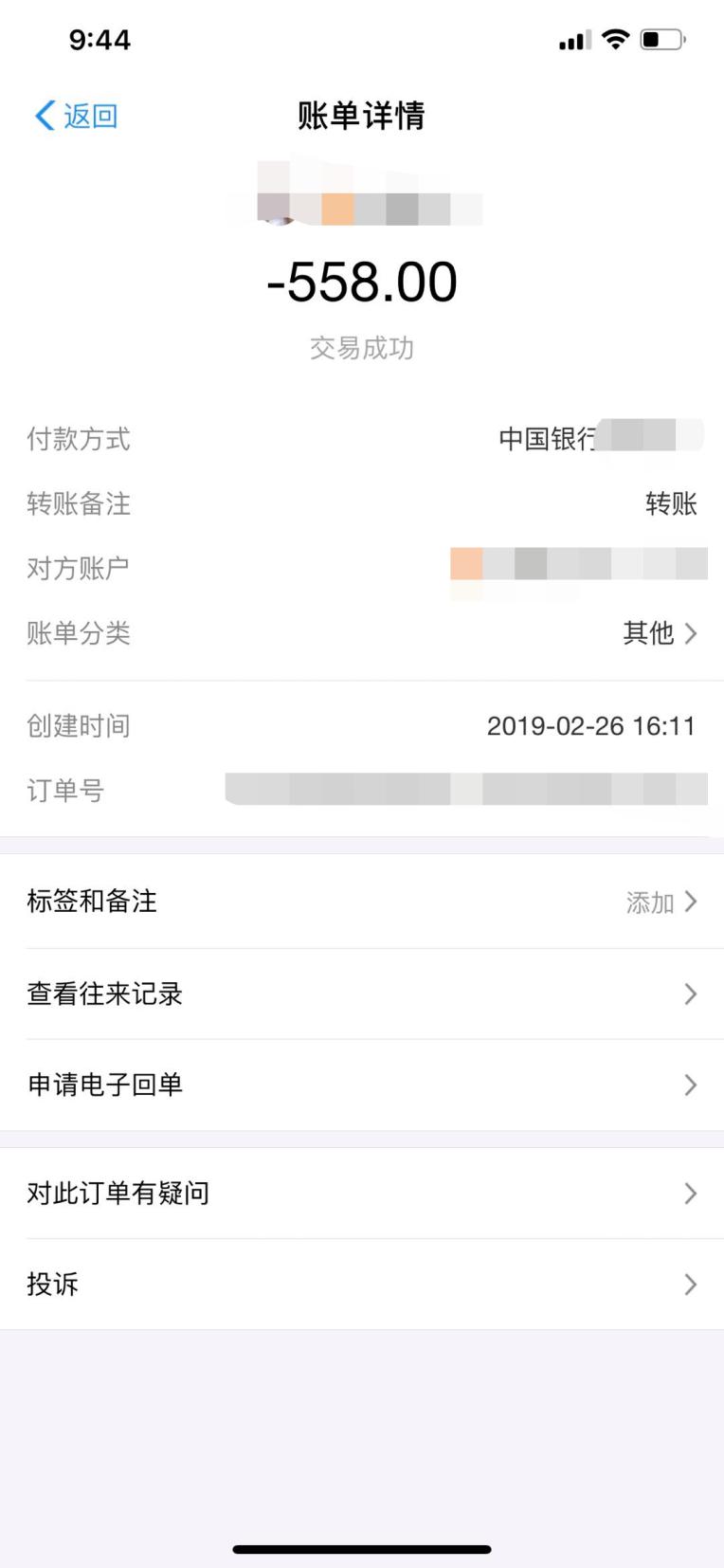Image resolution: width=724 pixels, height=1568 pixels.
Task: Add a tag in 标签和备注
Action: [x=362, y=902]
